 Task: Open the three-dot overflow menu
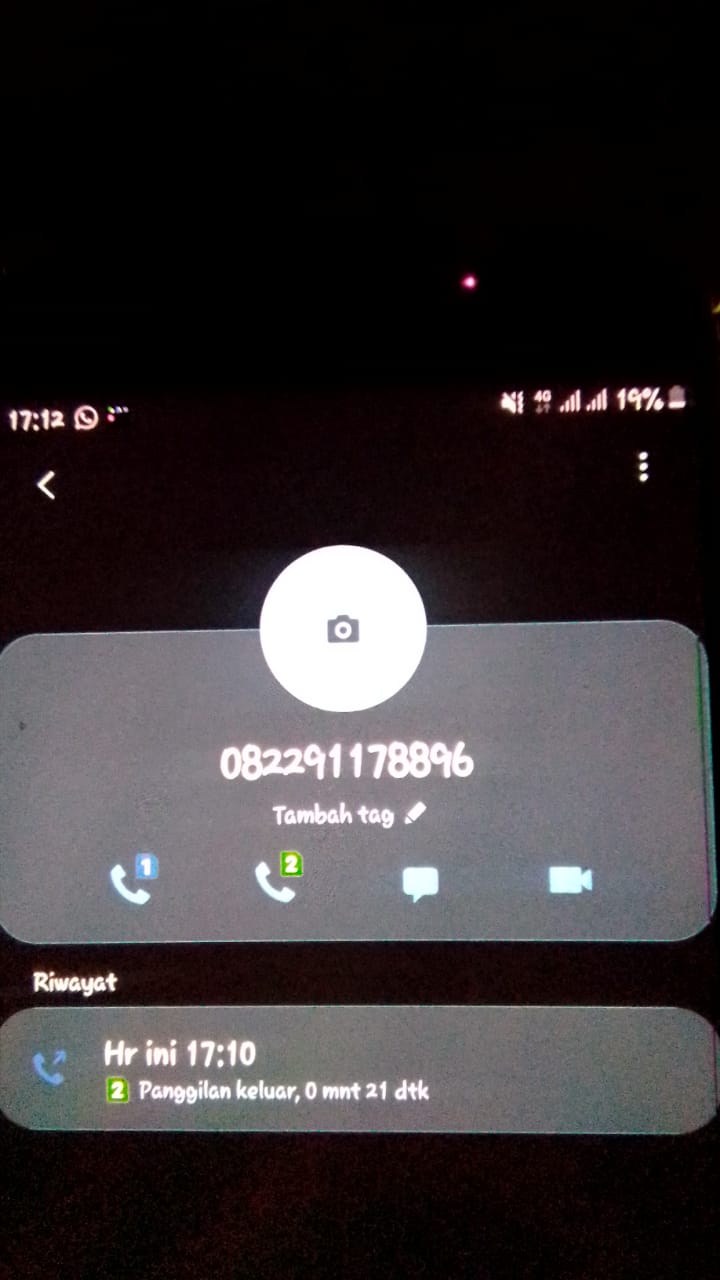coord(643,466)
